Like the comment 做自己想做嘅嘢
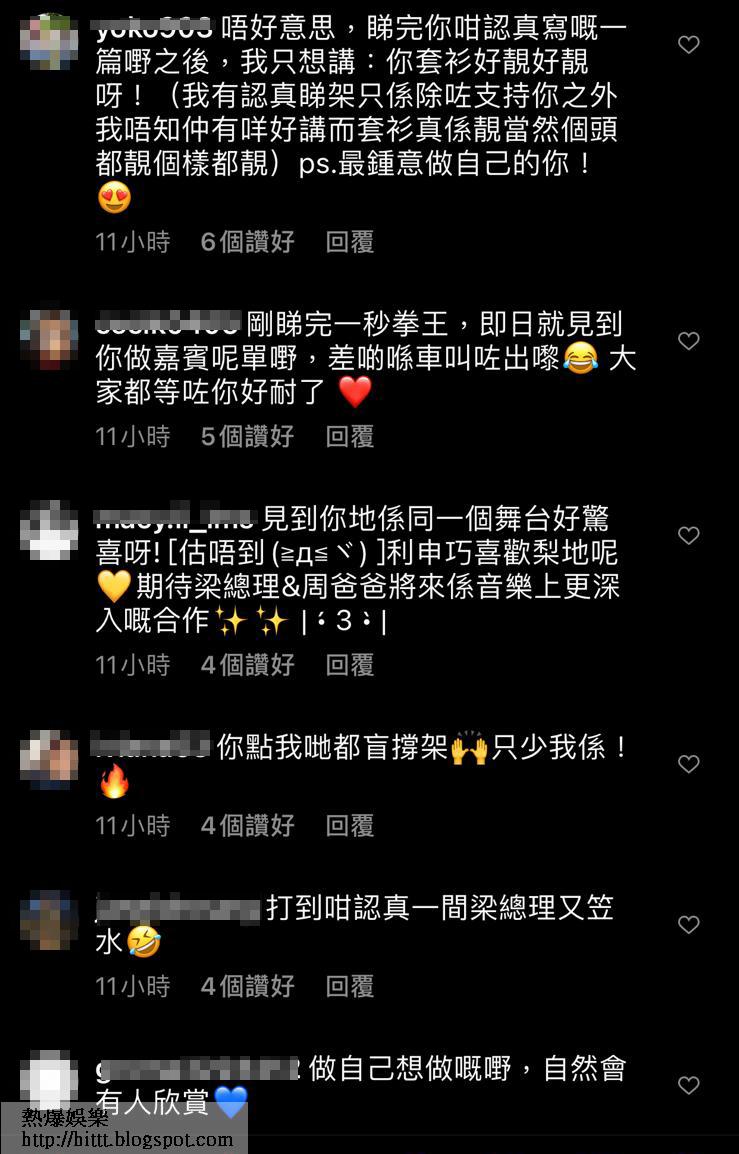 coord(688,1085)
